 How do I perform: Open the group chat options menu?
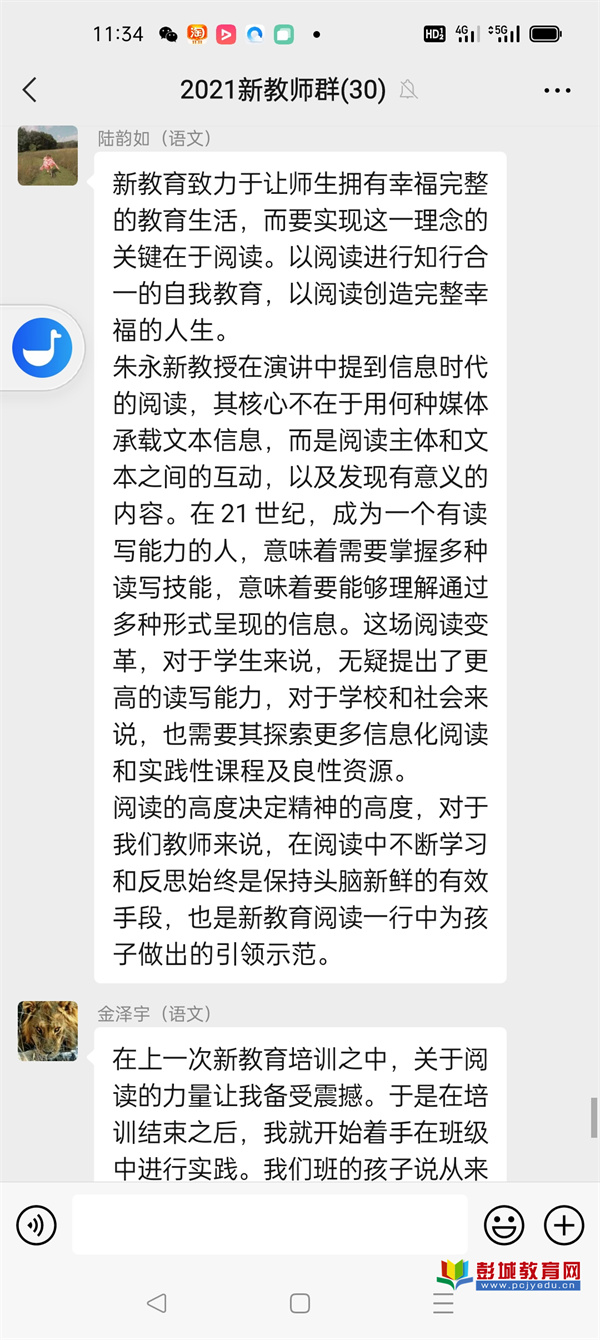tap(557, 90)
